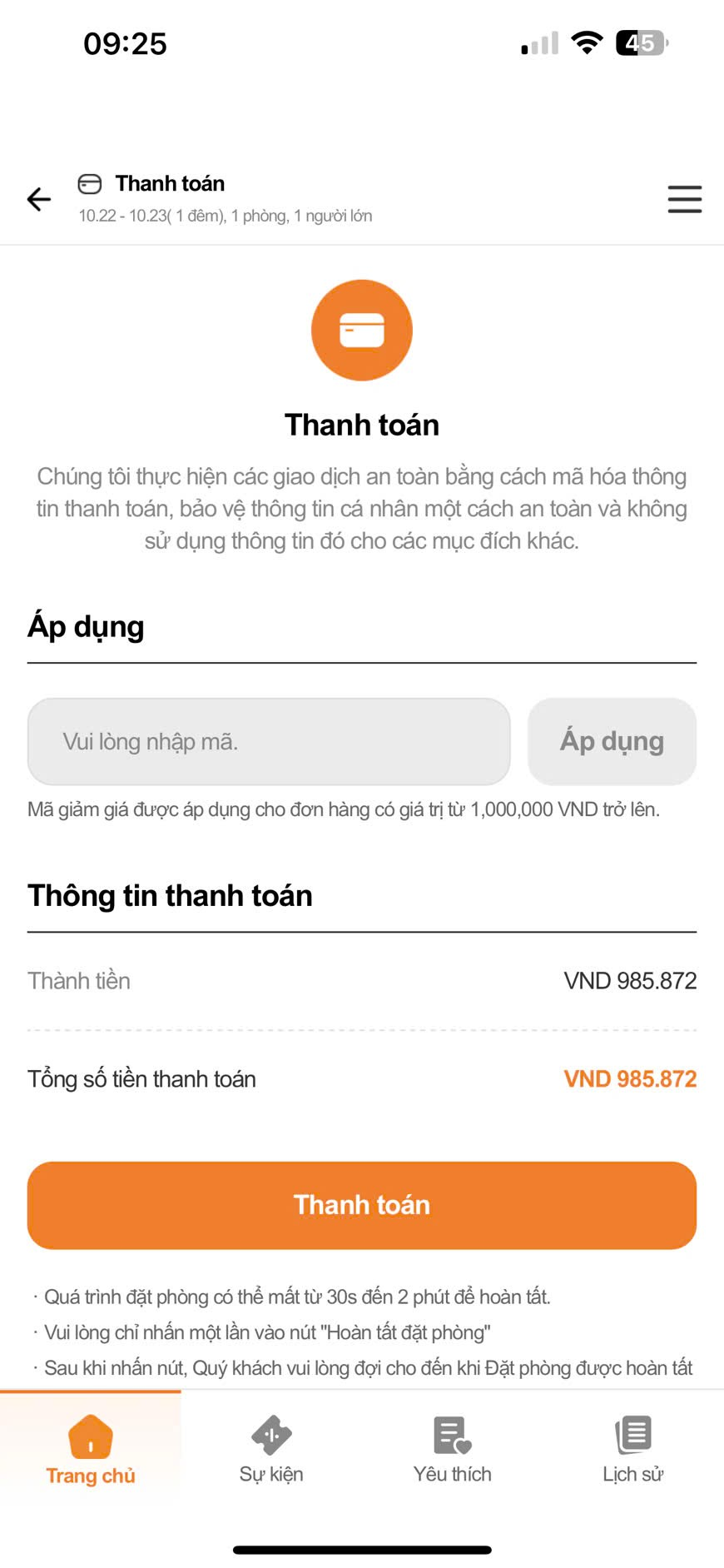
Task: Switch to the Trang chủ tab
Action: [x=91, y=1450]
